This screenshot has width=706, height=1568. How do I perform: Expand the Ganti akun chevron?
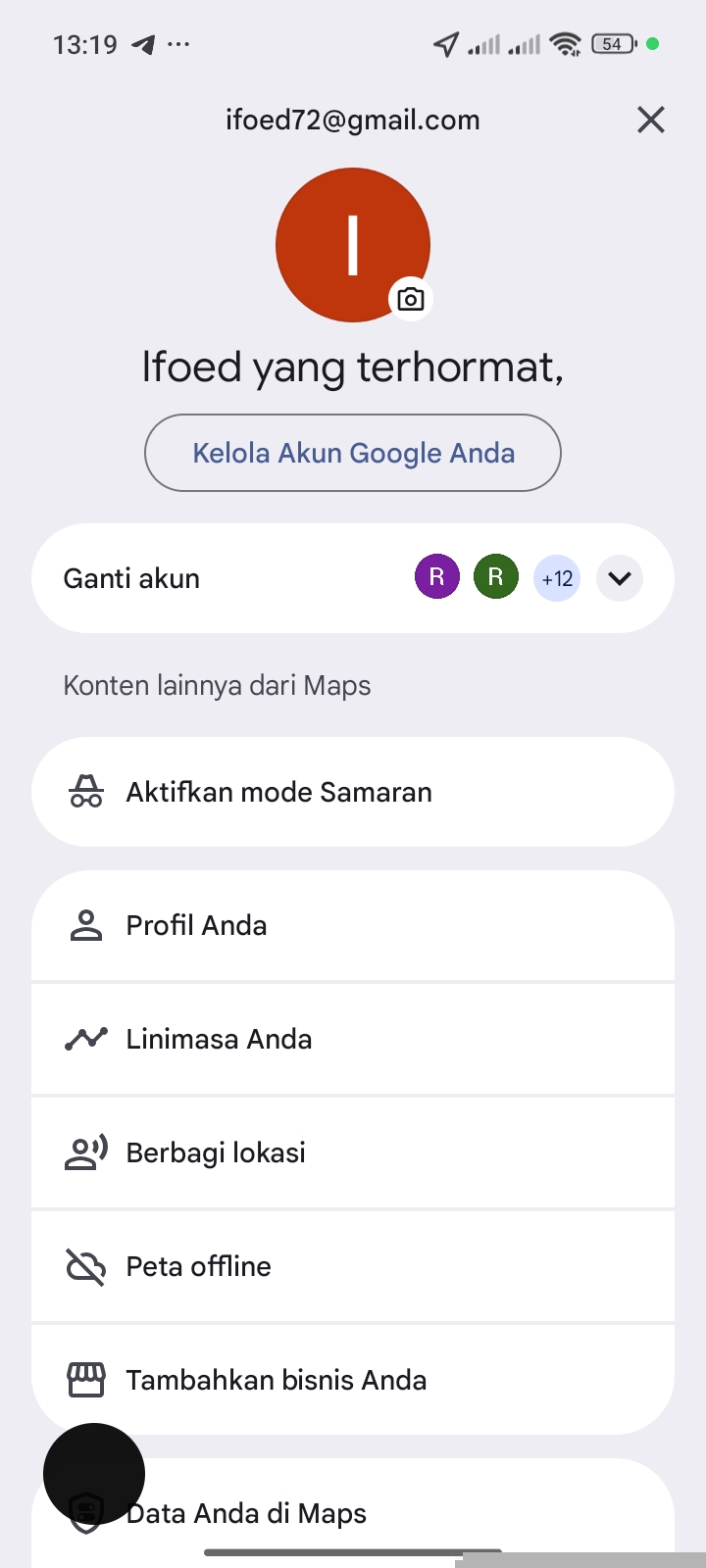click(x=620, y=578)
